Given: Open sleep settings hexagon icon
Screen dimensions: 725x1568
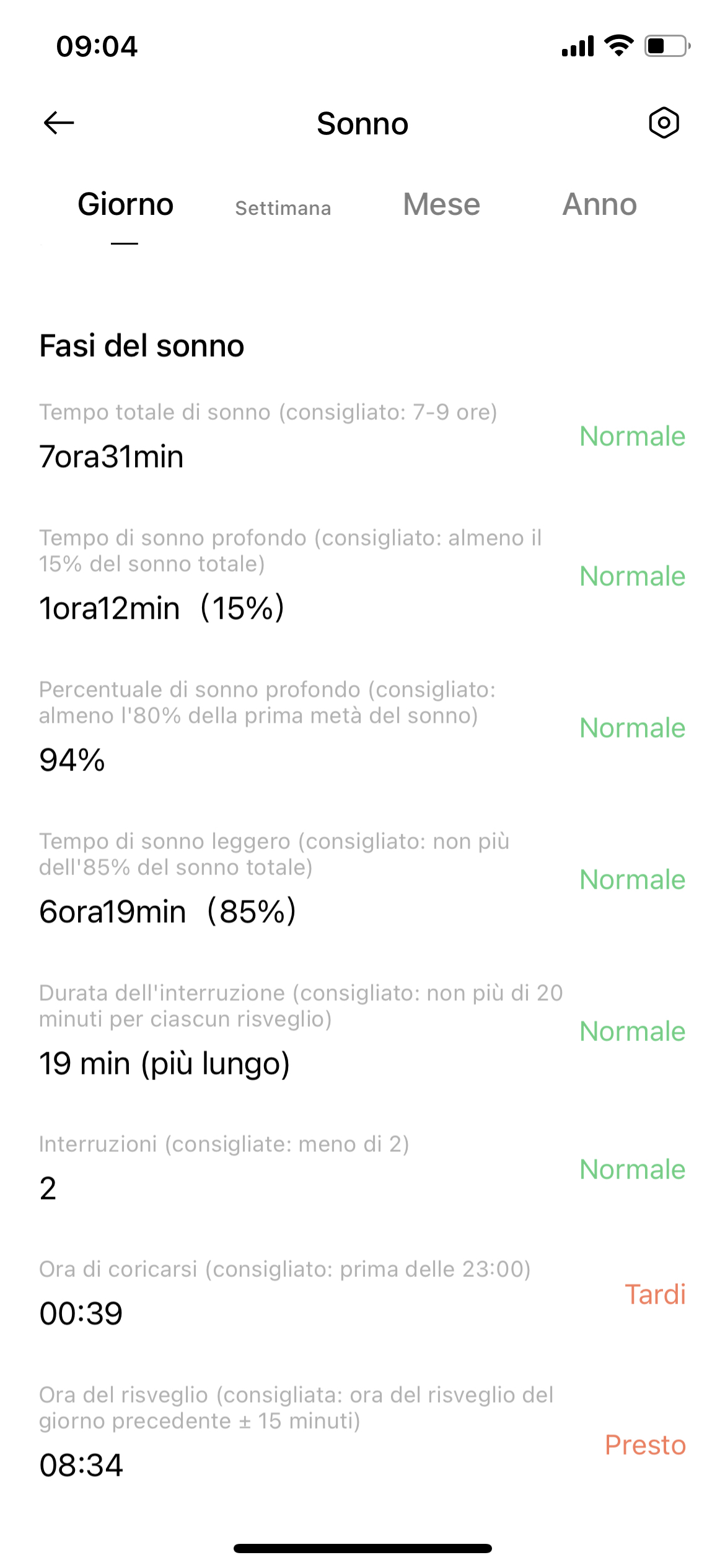Looking at the screenshot, I should [664, 123].
